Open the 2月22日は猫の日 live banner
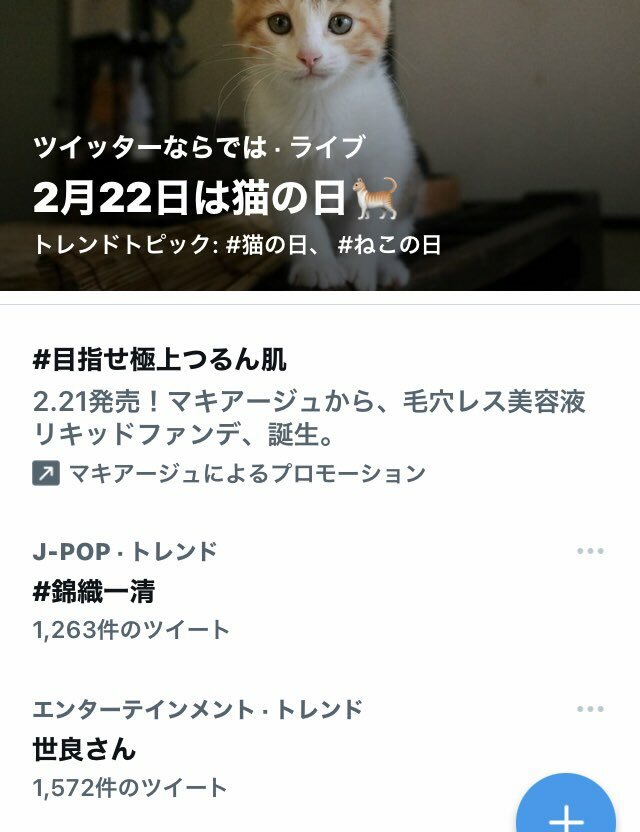The width and height of the screenshot is (640, 832). pyautogui.click(x=215, y=198)
